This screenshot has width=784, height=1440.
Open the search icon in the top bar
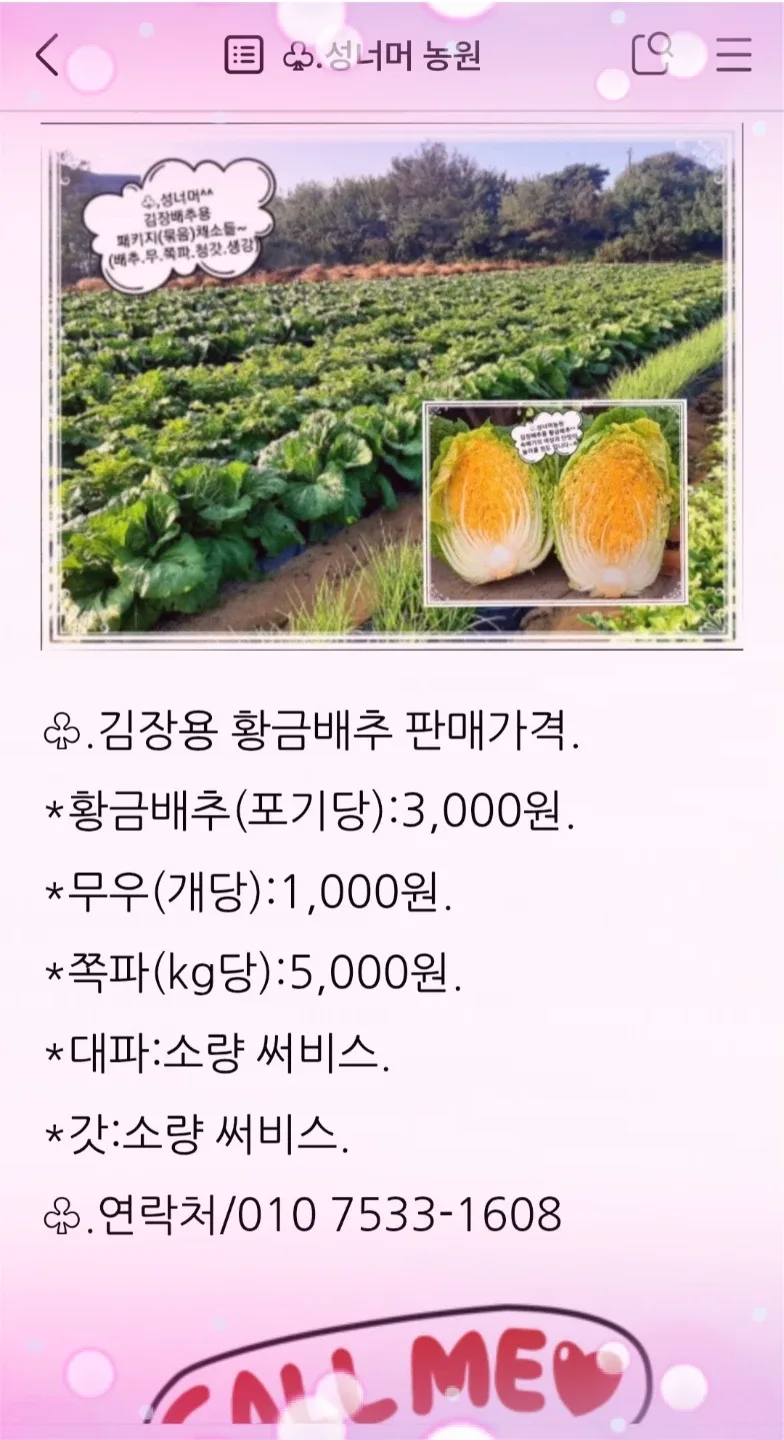point(651,54)
